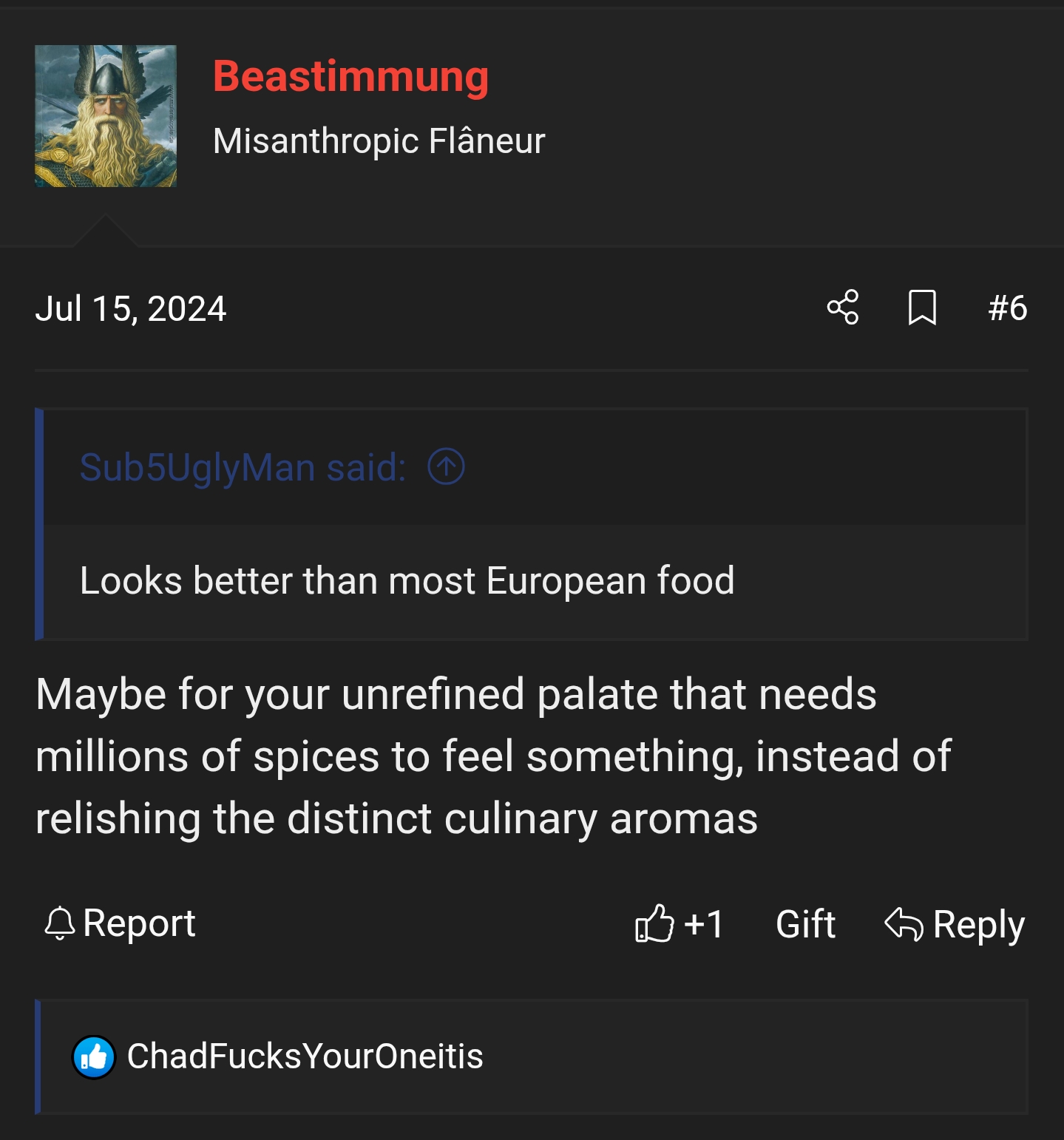Viewport: 1064px width, 1140px height.
Task: Reply to Beastimmung's post
Action: click(955, 924)
